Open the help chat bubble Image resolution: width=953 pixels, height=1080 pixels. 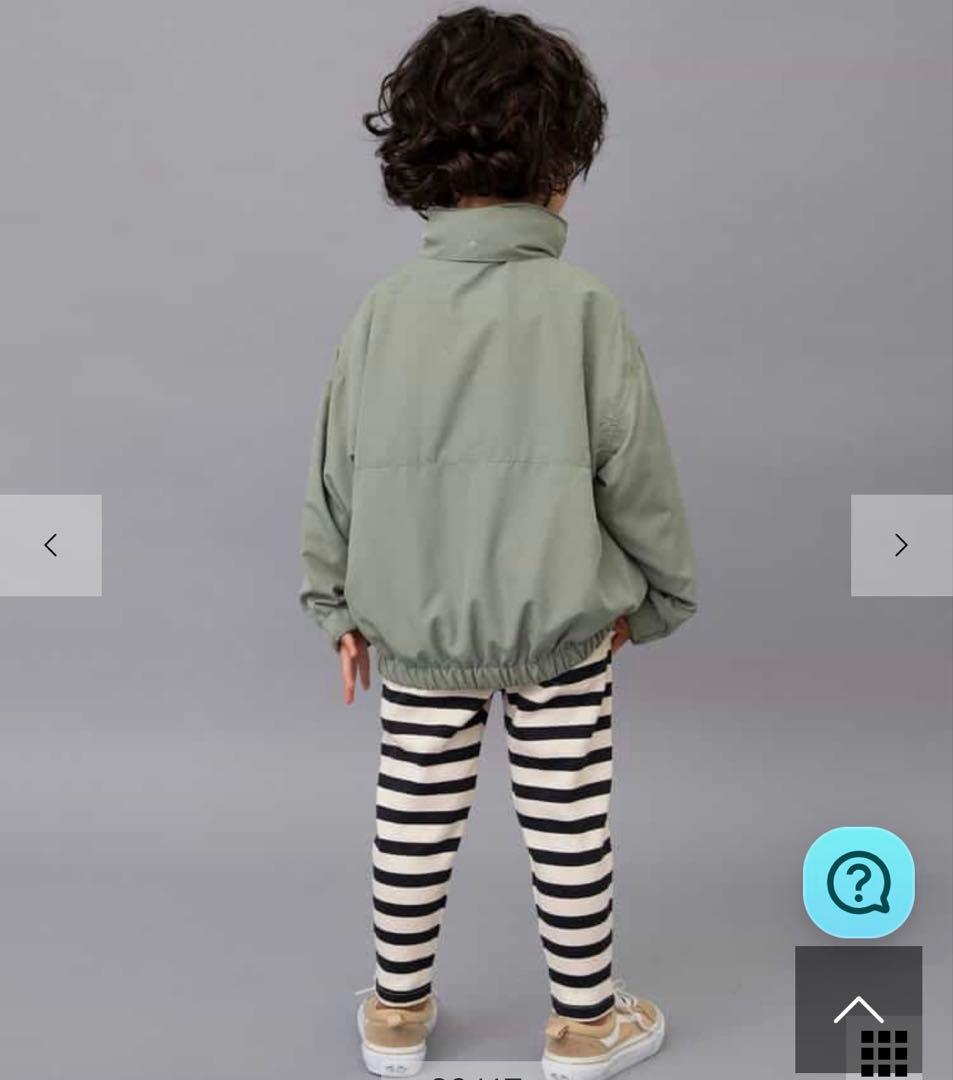858,882
